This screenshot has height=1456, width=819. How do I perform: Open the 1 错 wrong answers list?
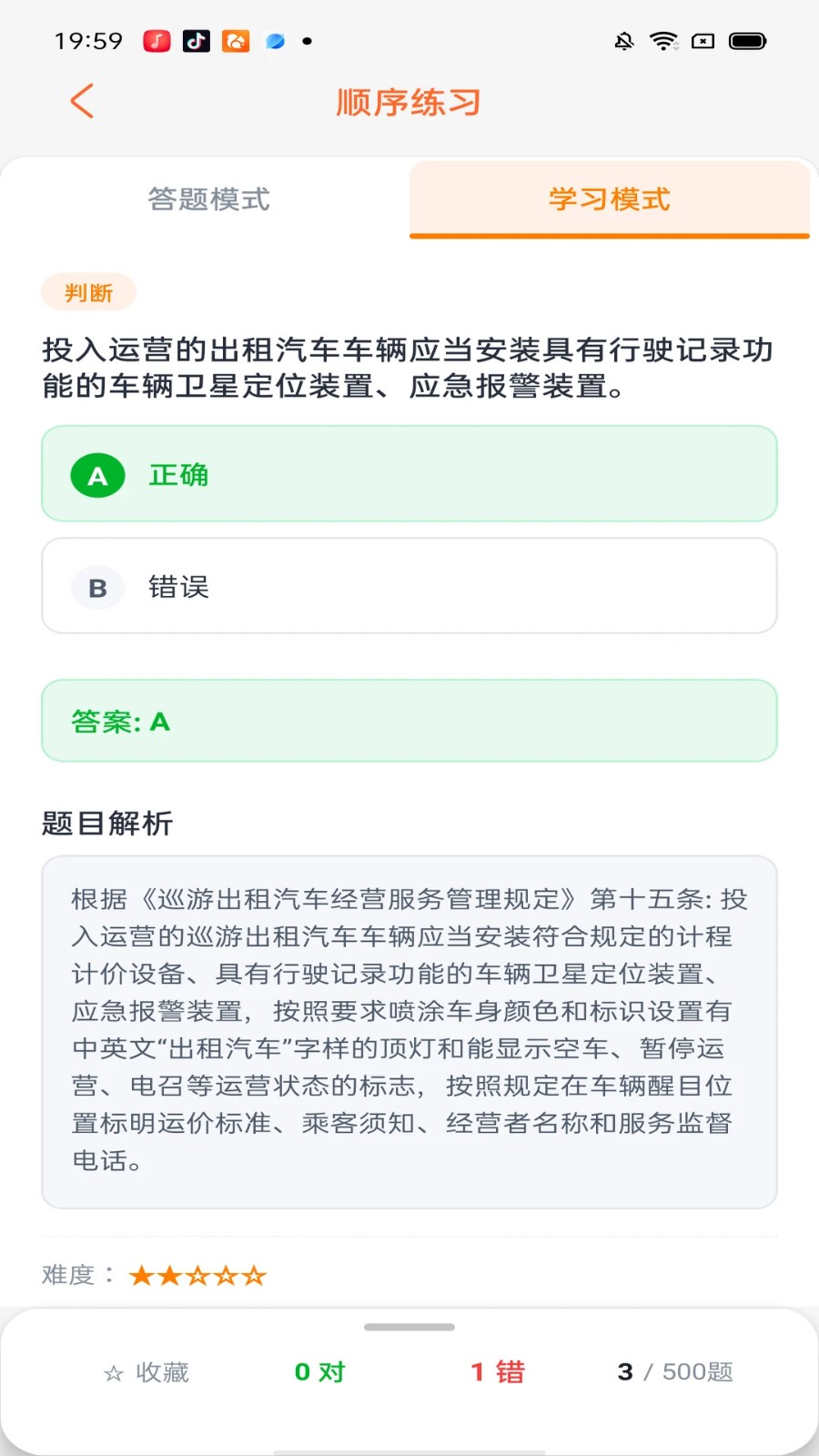pos(496,1372)
